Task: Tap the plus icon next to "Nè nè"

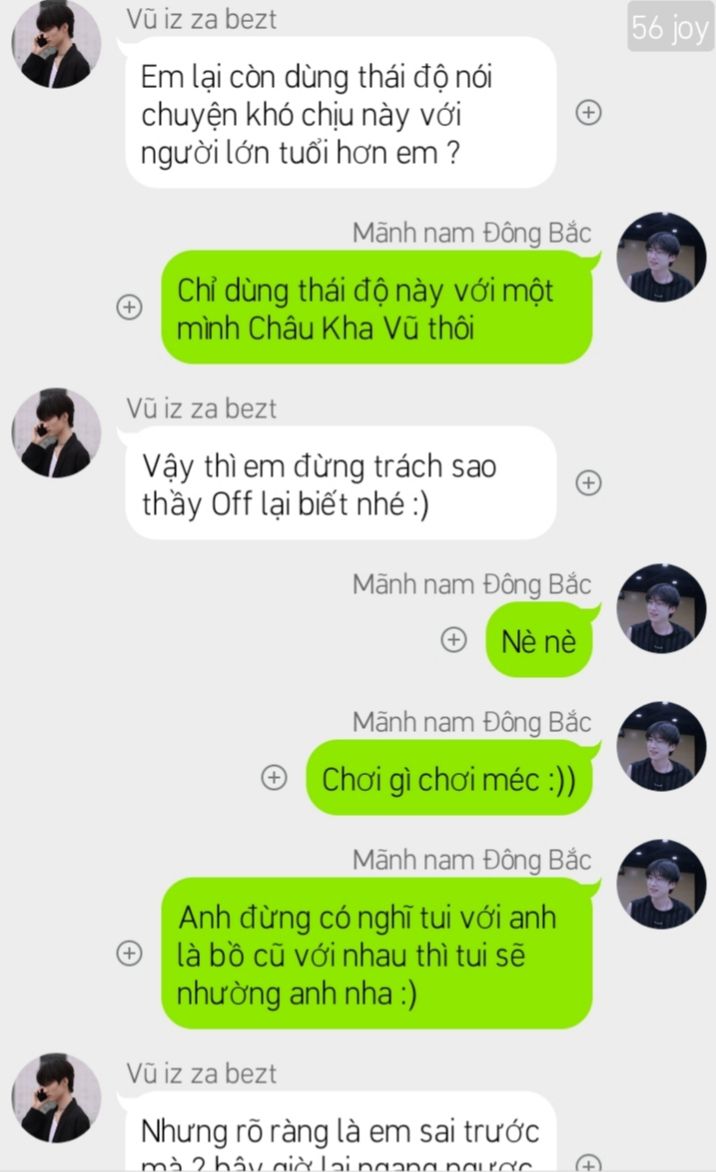Action: (x=454, y=640)
